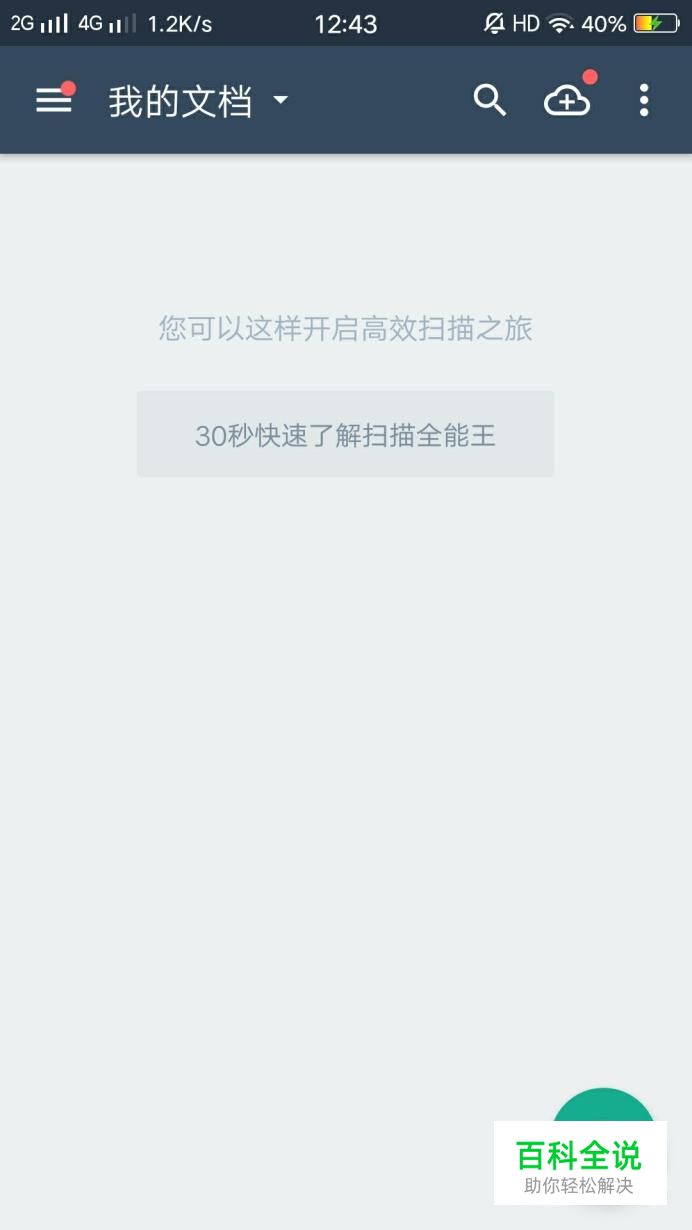The width and height of the screenshot is (692, 1230).
Task: Open the overflow menu
Action: click(644, 100)
